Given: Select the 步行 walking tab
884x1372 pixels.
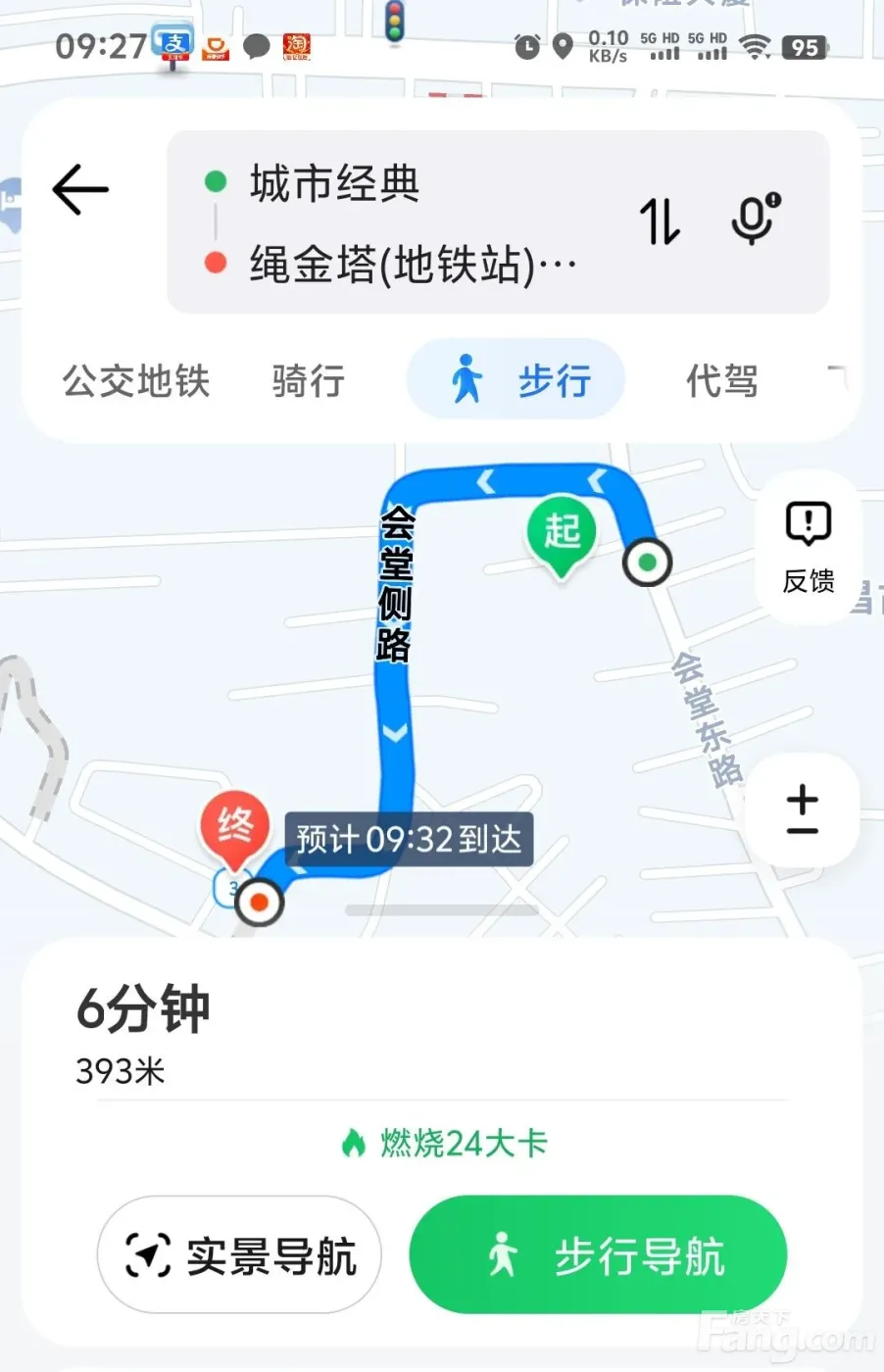Looking at the screenshot, I should coord(516,380).
